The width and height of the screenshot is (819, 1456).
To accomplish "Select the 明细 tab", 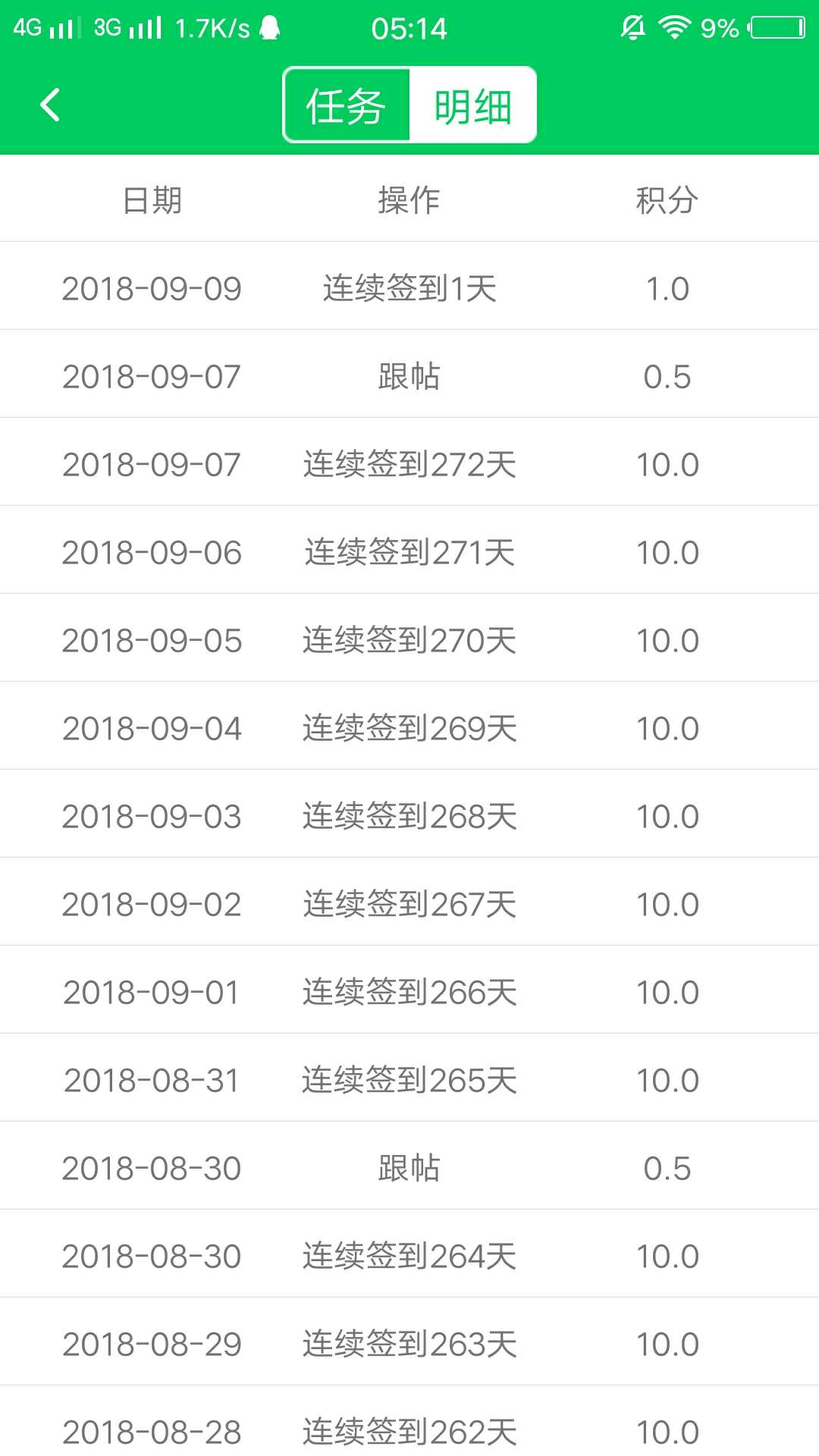I will 473,105.
